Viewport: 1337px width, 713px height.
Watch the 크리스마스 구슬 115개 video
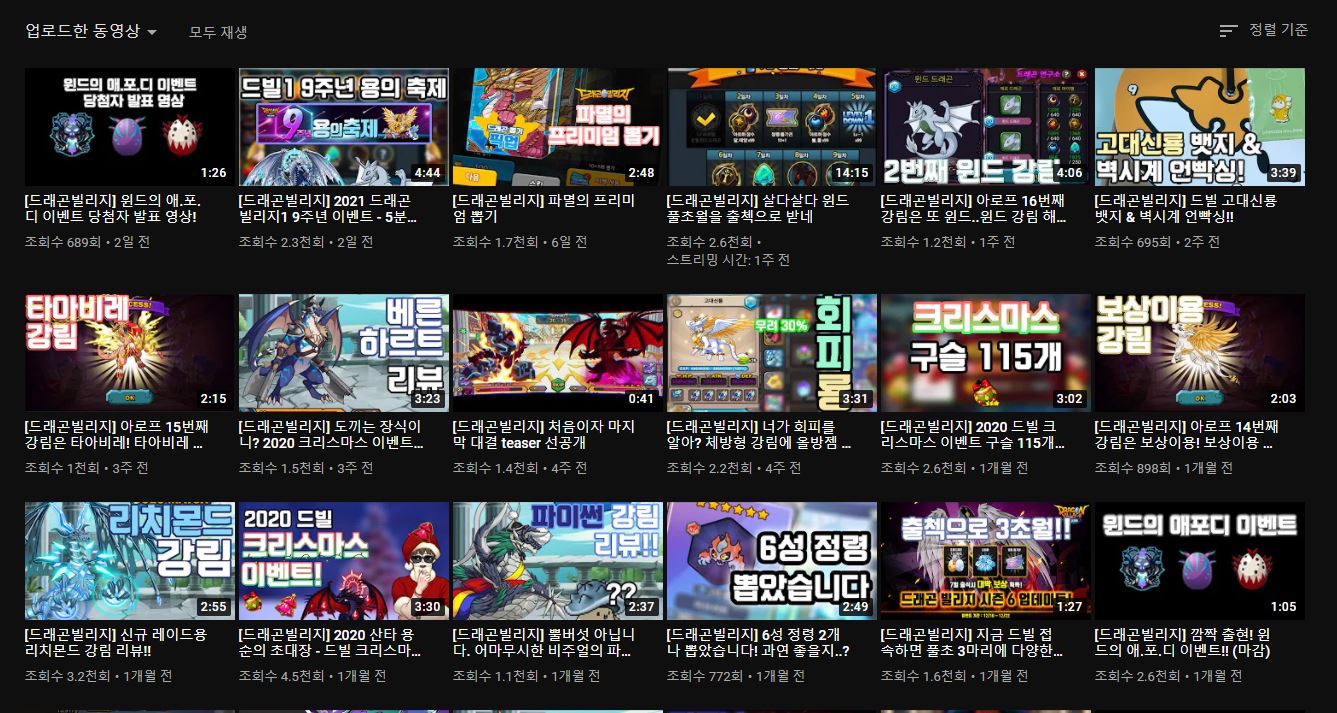click(x=985, y=353)
